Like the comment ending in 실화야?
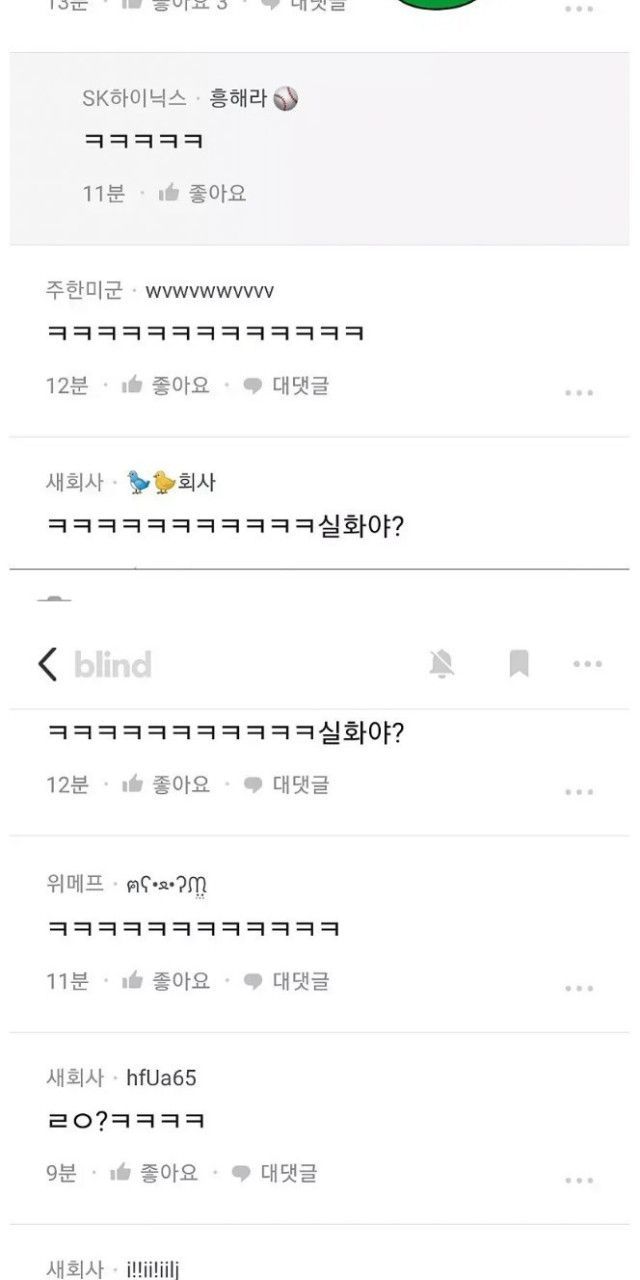The height and width of the screenshot is (1280, 640). 166,785
